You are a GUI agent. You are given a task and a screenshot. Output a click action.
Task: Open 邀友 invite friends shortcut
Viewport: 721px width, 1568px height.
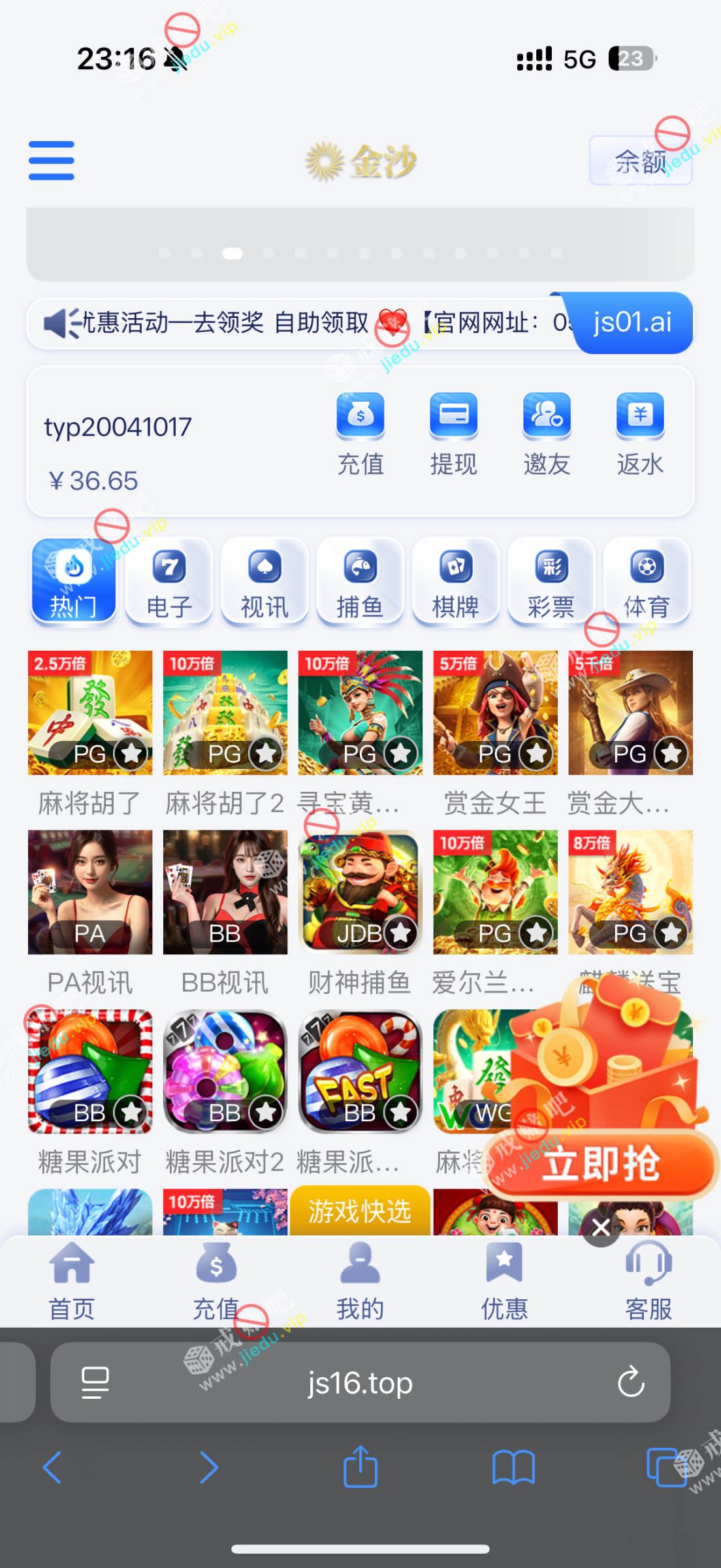pyautogui.click(x=547, y=434)
